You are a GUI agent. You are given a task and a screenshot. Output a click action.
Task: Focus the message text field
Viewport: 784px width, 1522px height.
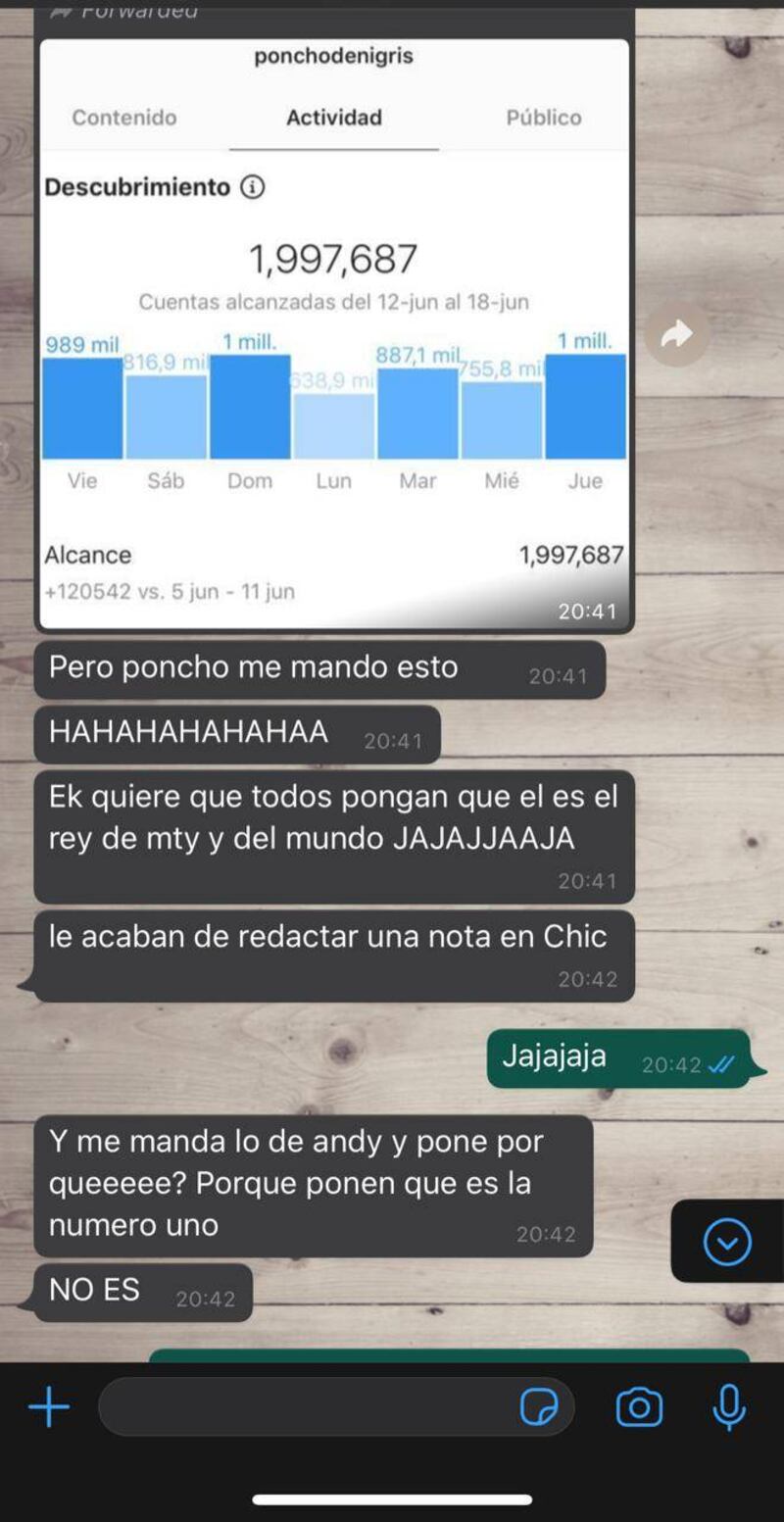[x=304, y=1408]
